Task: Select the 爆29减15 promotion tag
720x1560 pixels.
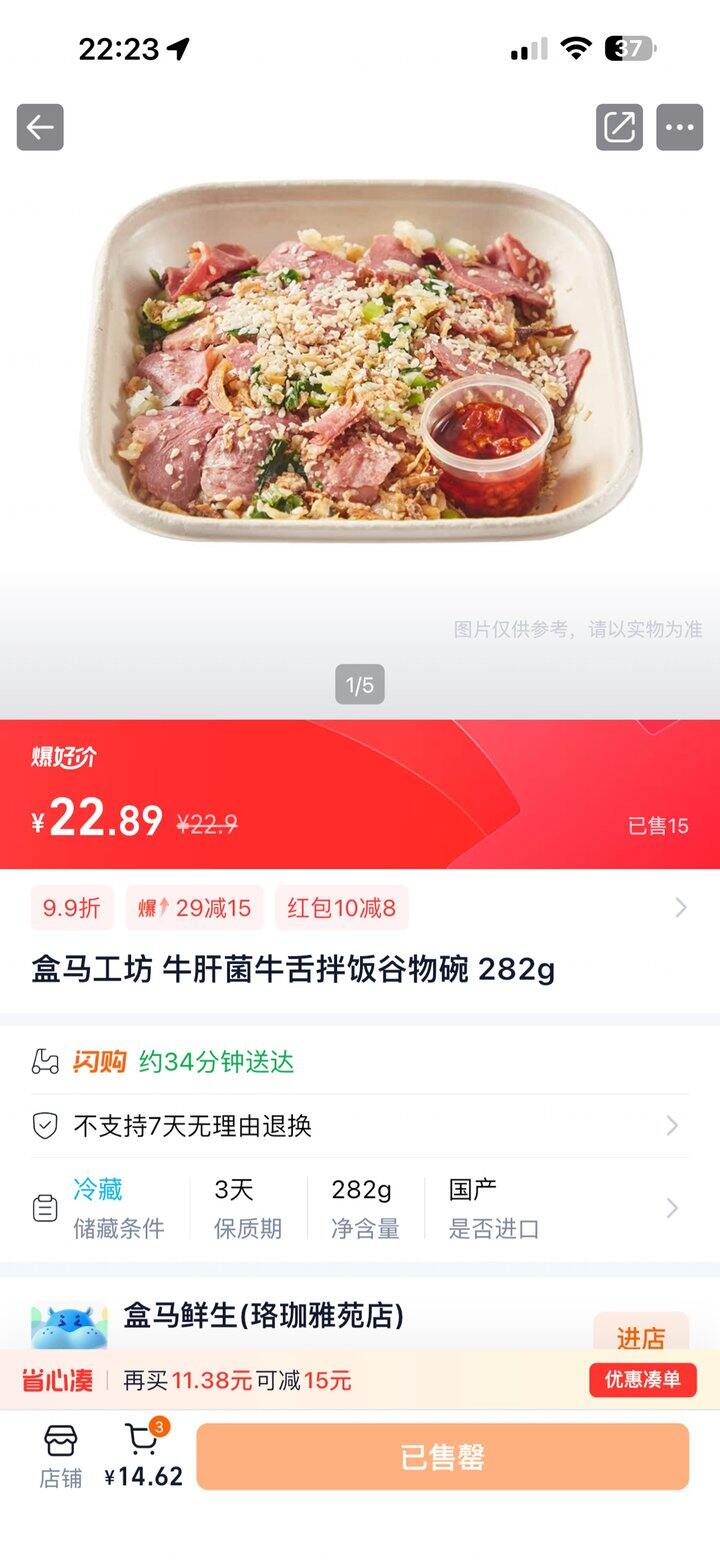Action: pos(194,907)
